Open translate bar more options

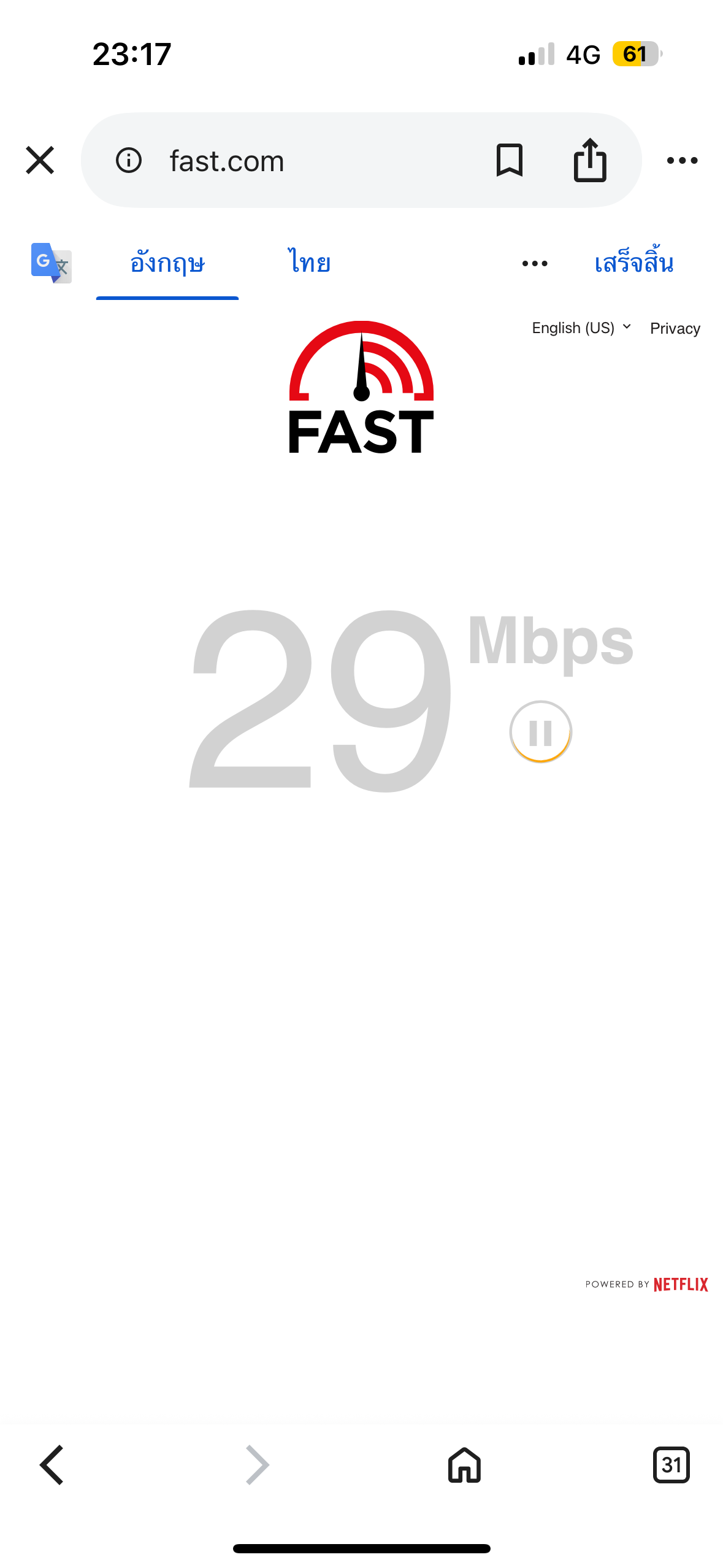534,263
